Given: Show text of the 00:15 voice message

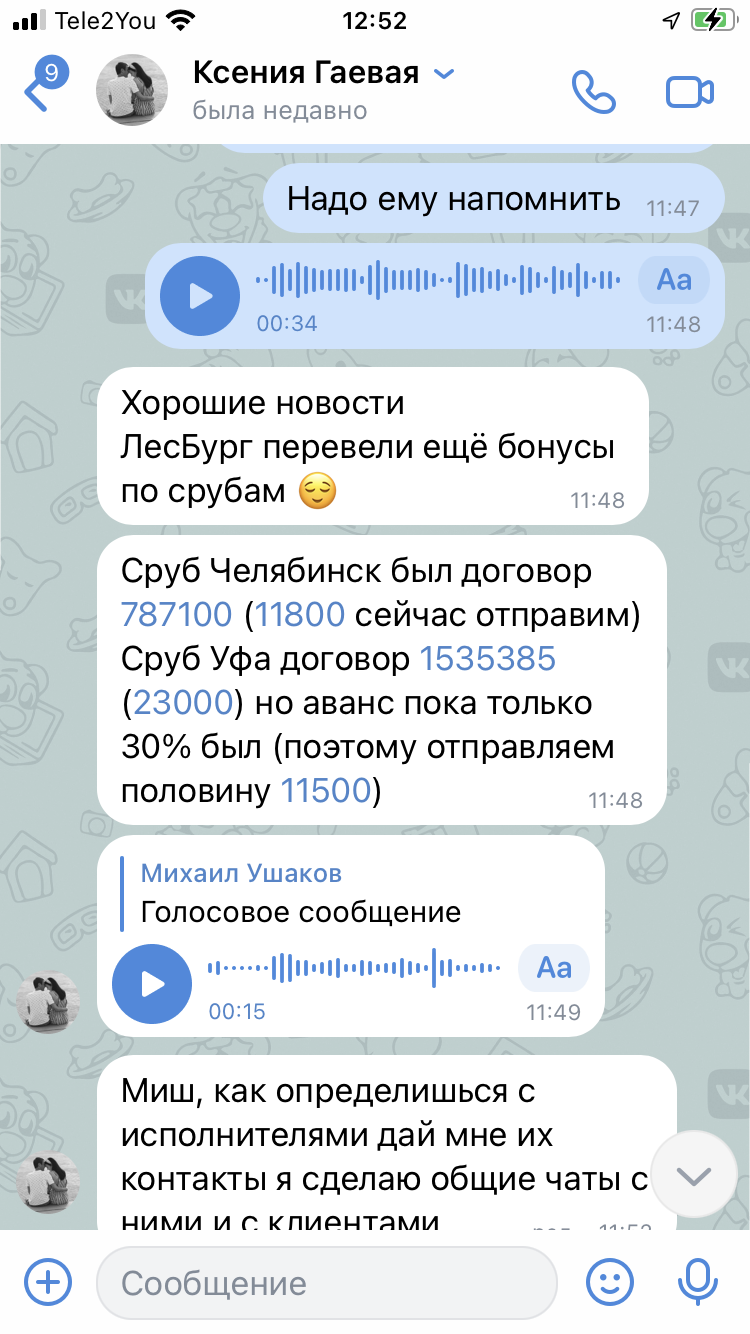Looking at the screenshot, I should click(554, 968).
